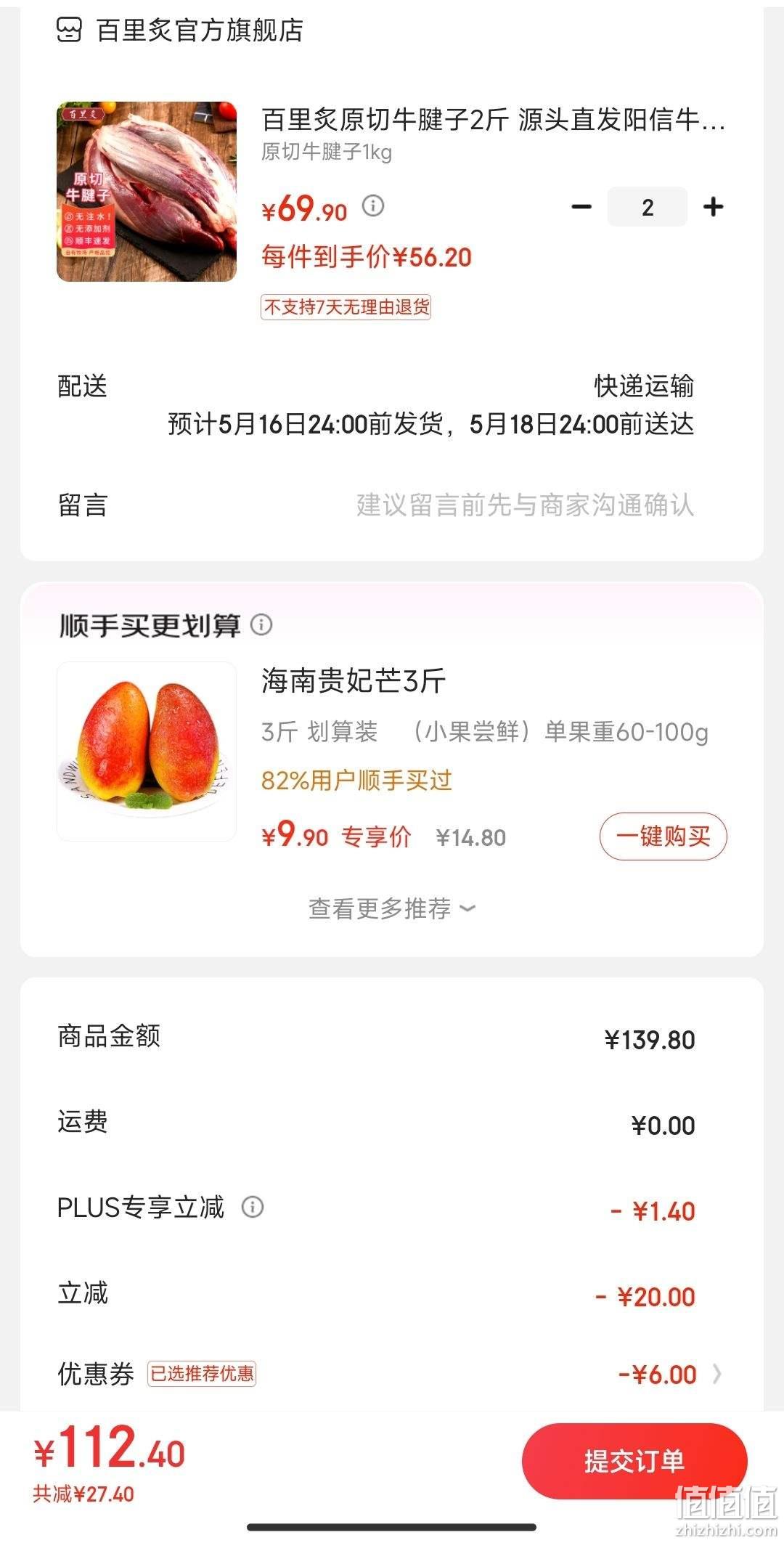Open the 留言 message field

392,505
